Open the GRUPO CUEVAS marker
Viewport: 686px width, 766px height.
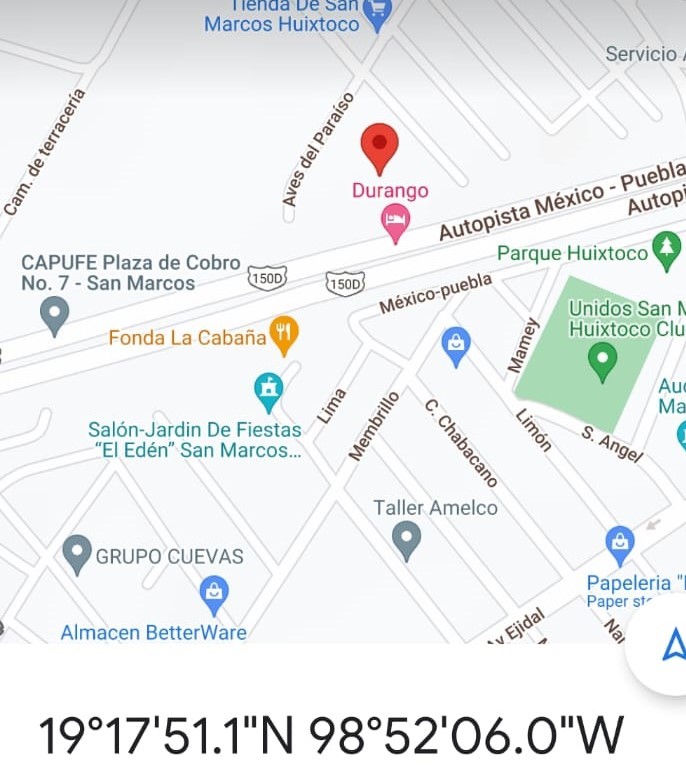click(77, 553)
